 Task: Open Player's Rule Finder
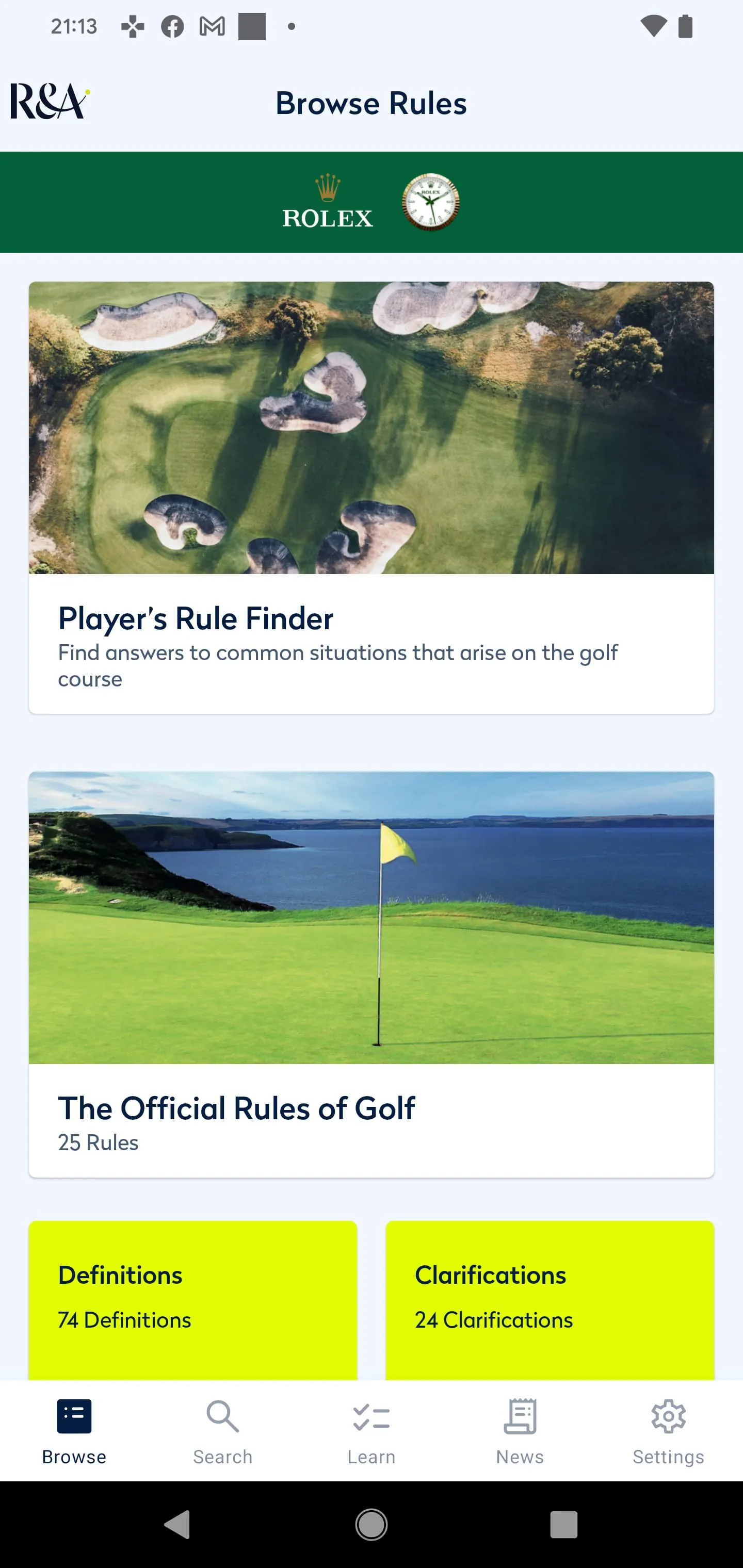372,496
